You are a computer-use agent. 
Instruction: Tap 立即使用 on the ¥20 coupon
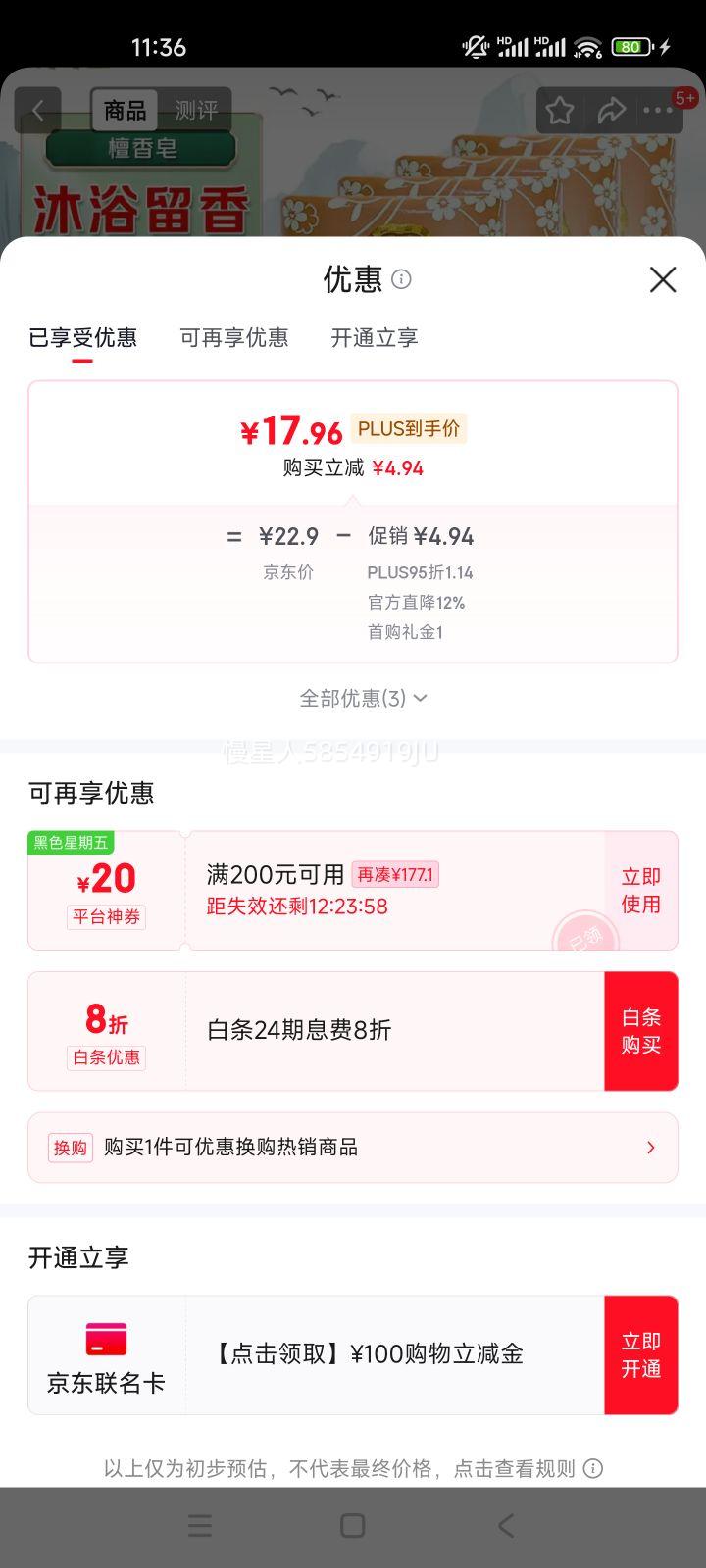[640, 890]
